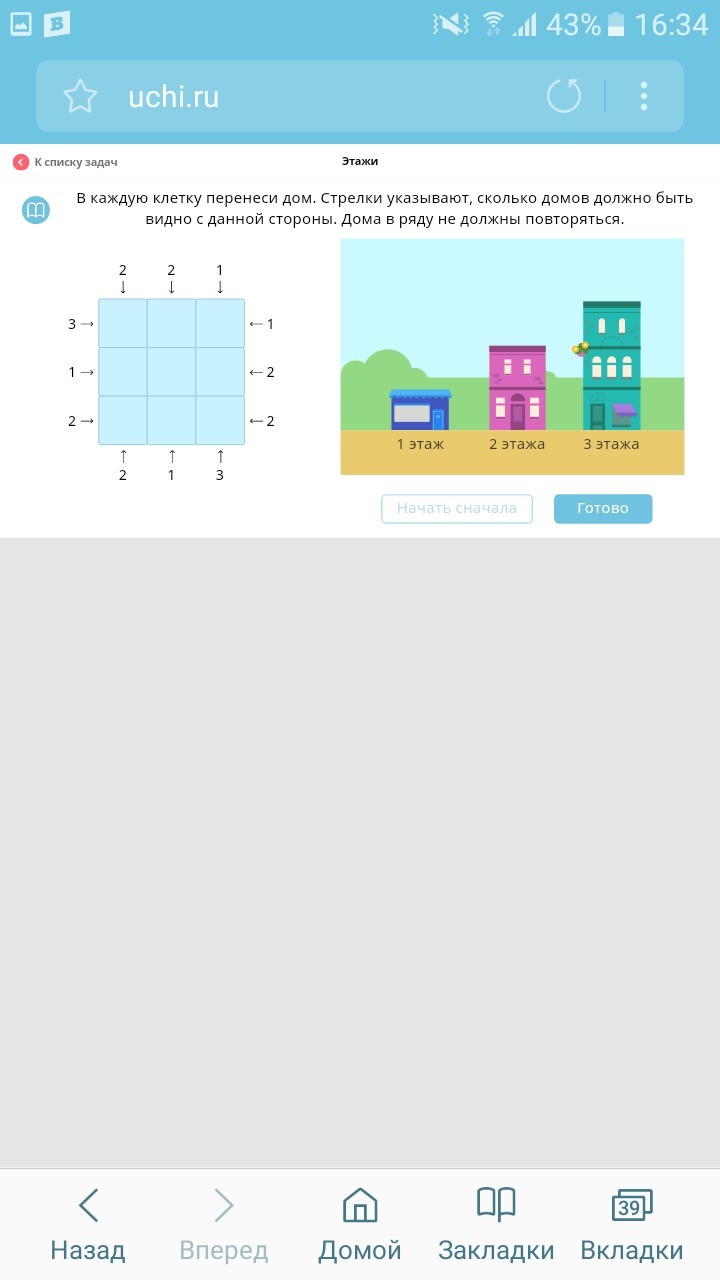Submit the answer with 'Готово'
720x1280 pixels.
[603, 508]
